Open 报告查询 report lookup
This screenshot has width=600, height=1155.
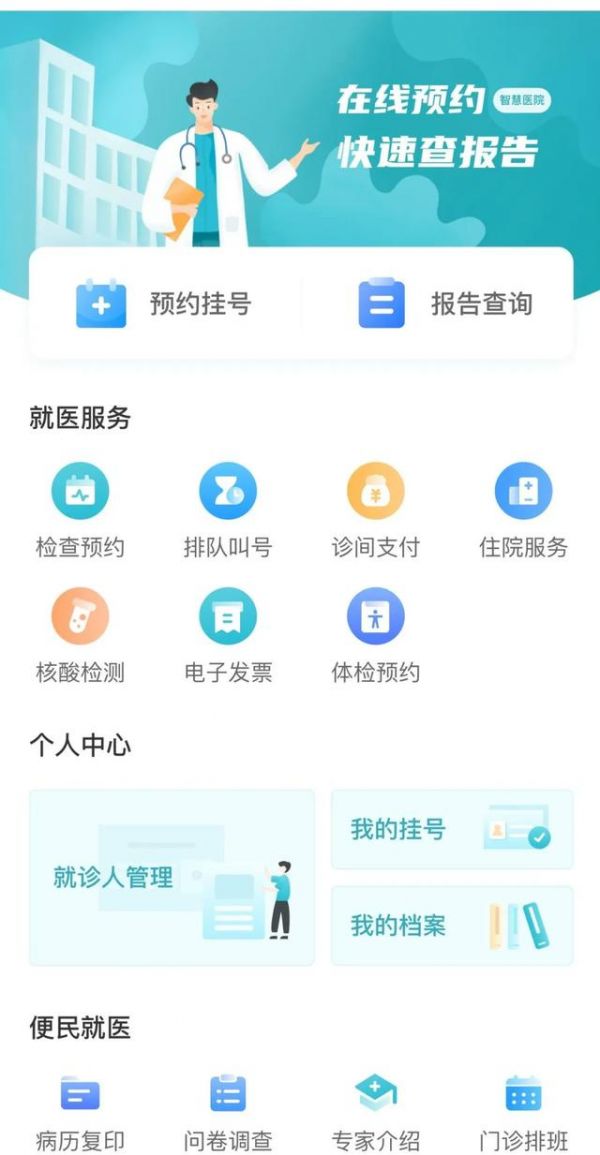pyautogui.click(x=445, y=303)
